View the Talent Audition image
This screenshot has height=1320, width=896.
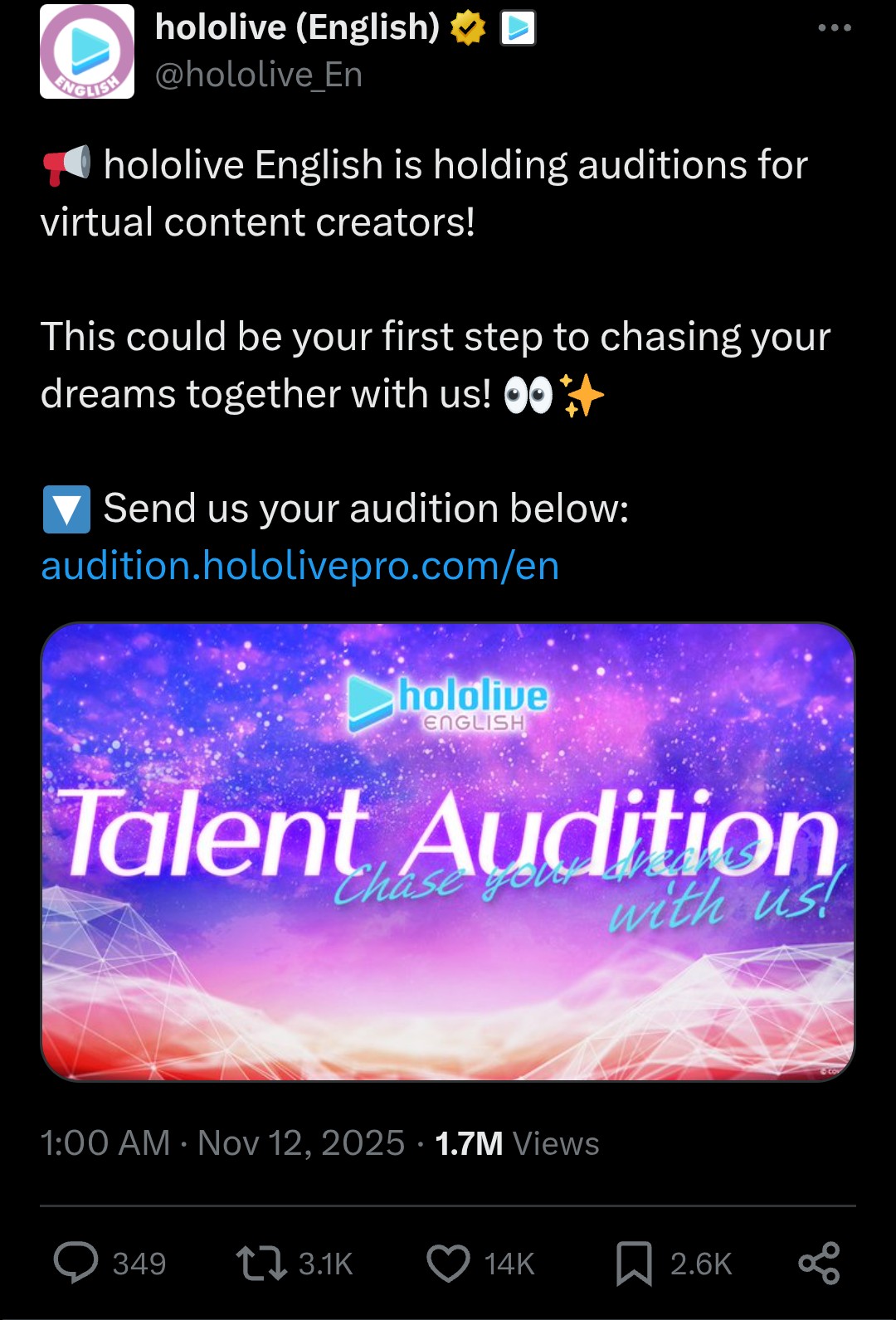[448, 851]
